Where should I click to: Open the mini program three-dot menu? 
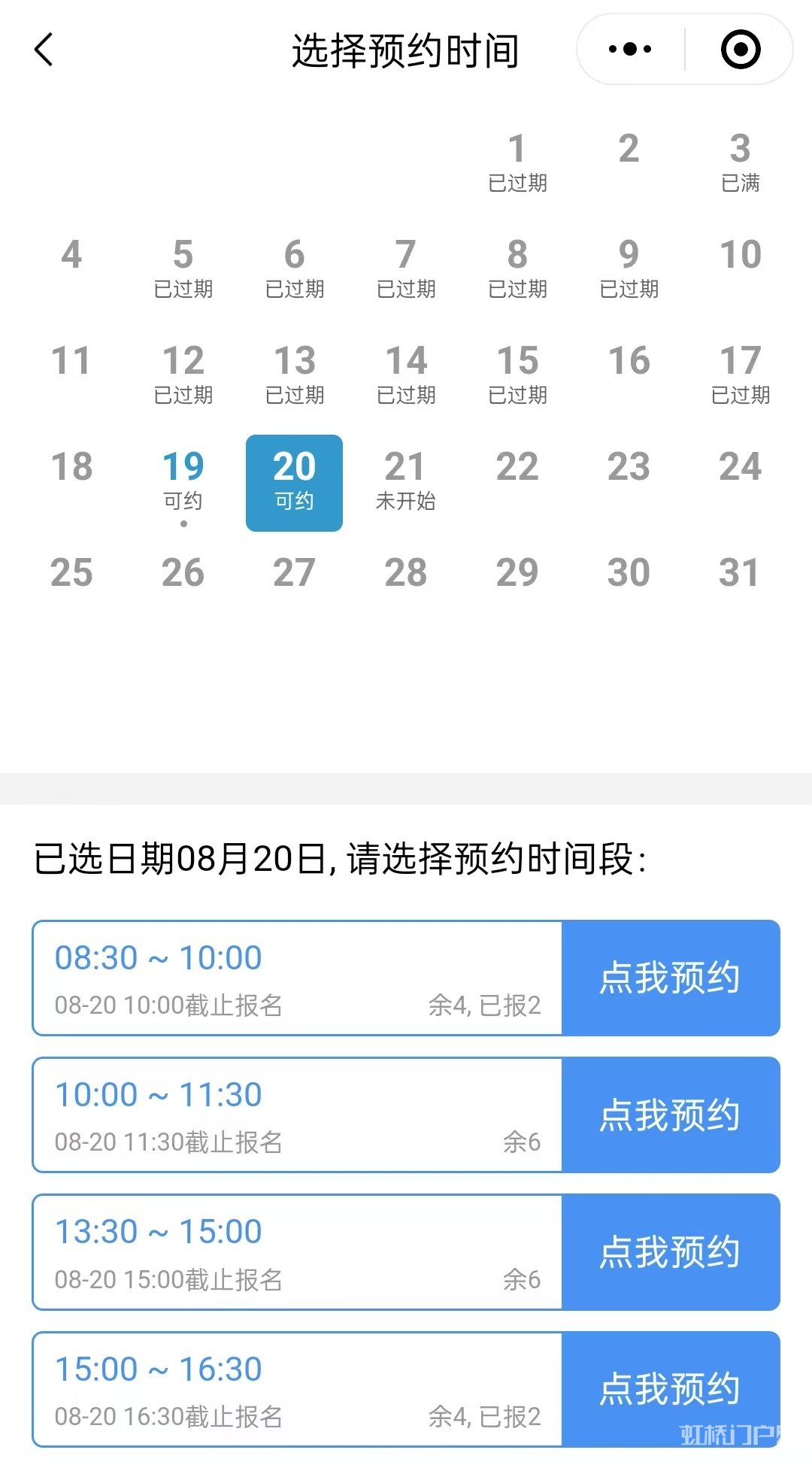[630, 50]
